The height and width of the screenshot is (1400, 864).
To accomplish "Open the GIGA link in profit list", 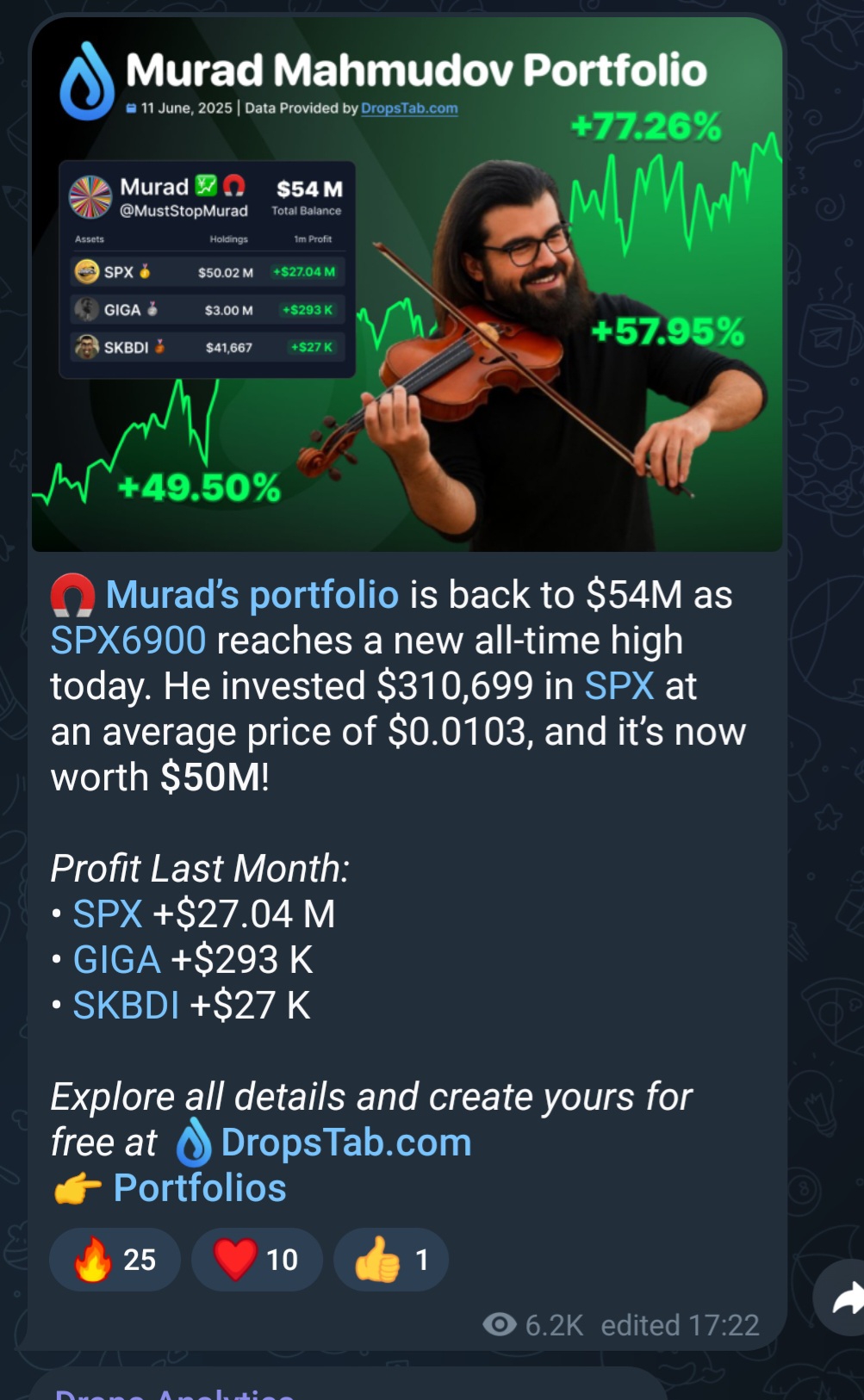I will pos(116,959).
